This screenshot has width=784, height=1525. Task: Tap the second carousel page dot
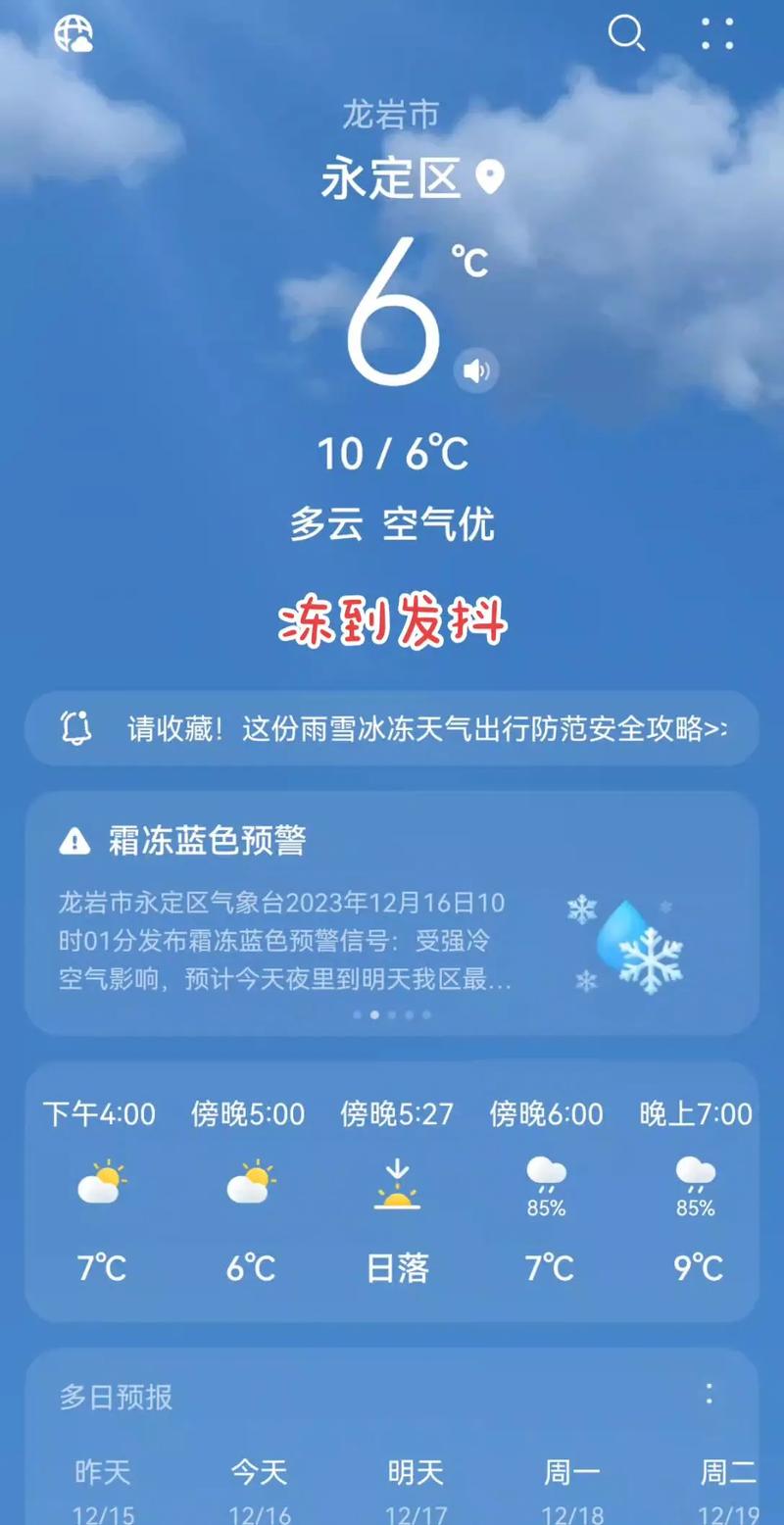click(x=373, y=1016)
